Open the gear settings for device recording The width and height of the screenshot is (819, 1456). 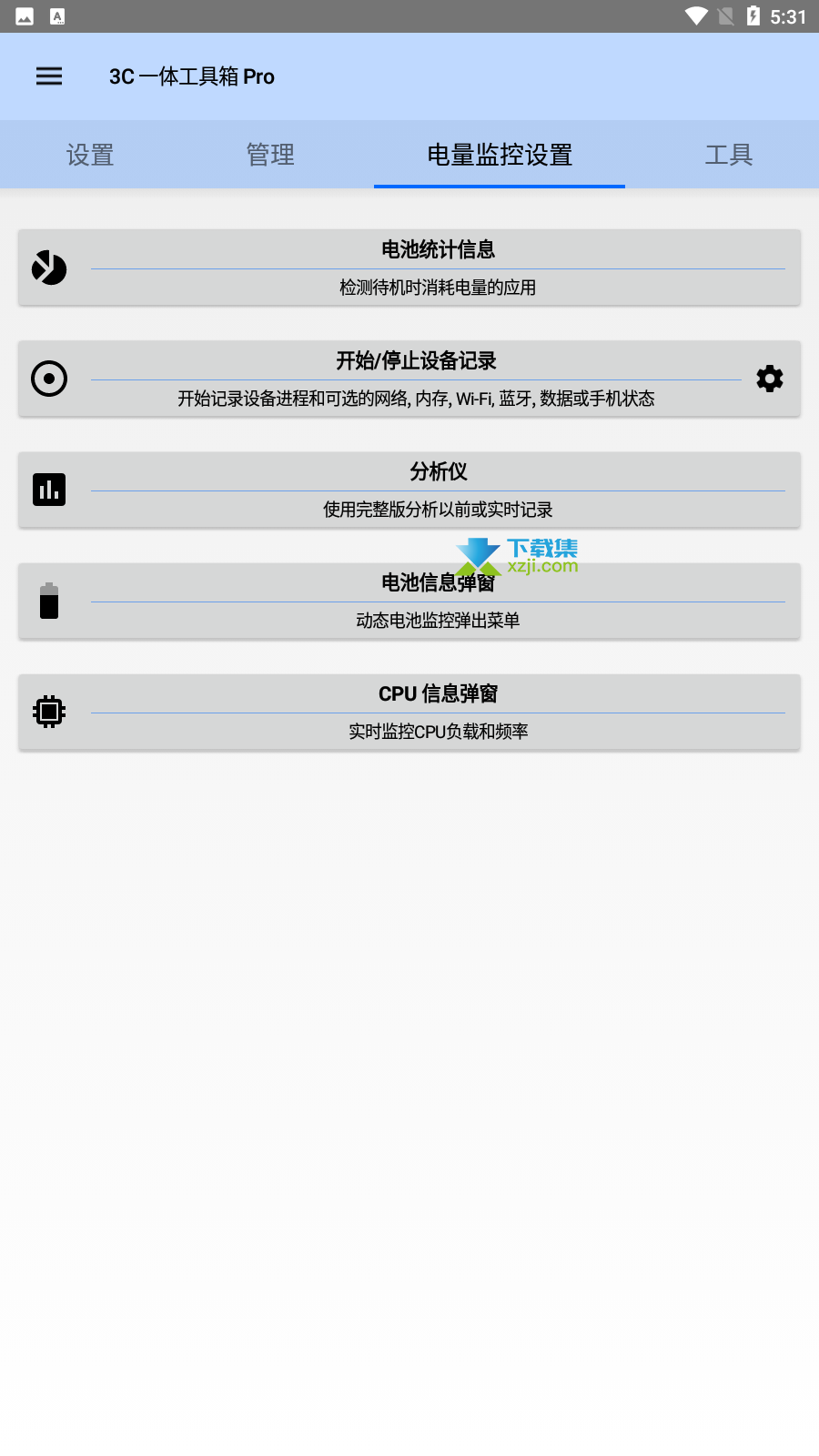pos(770,379)
